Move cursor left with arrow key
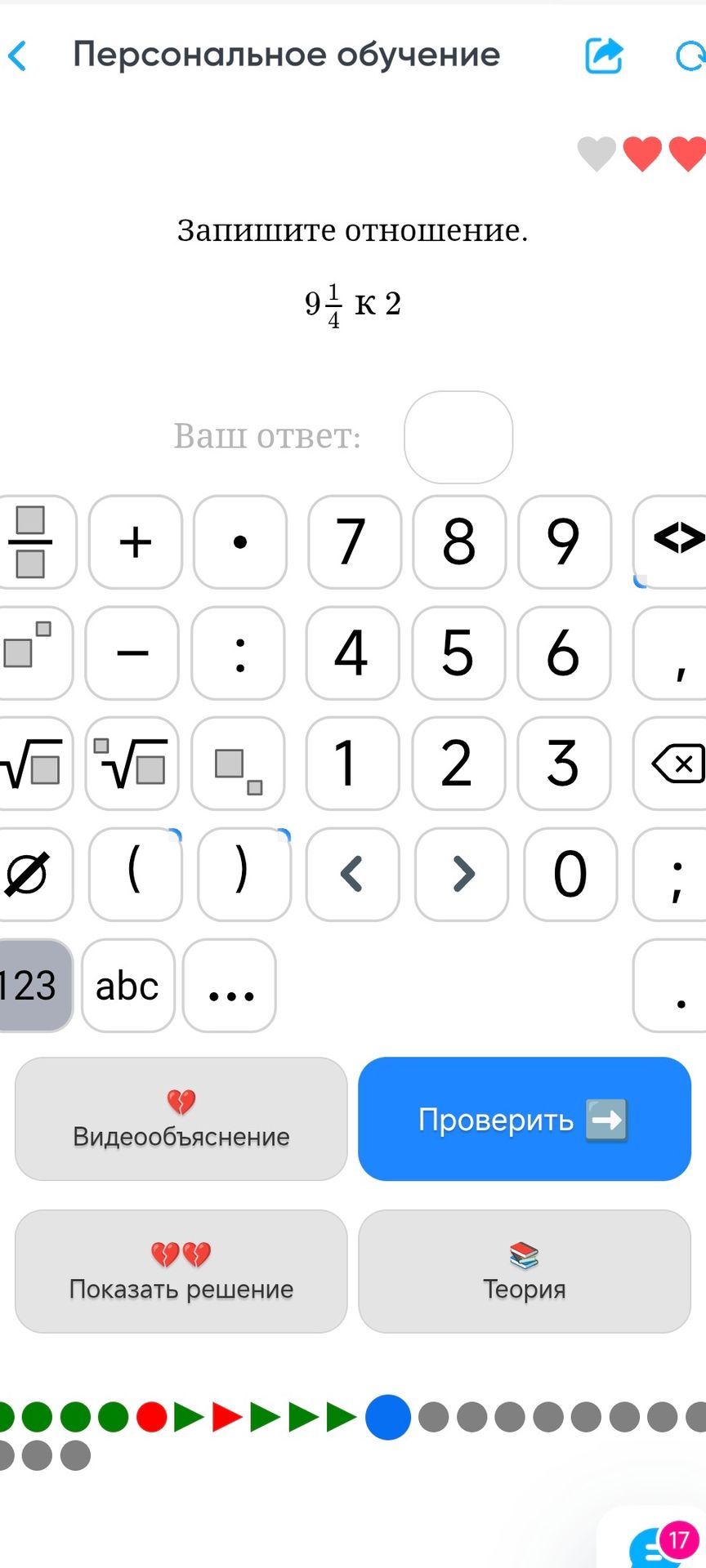706x1568 pixels. [x=352, y=874]
